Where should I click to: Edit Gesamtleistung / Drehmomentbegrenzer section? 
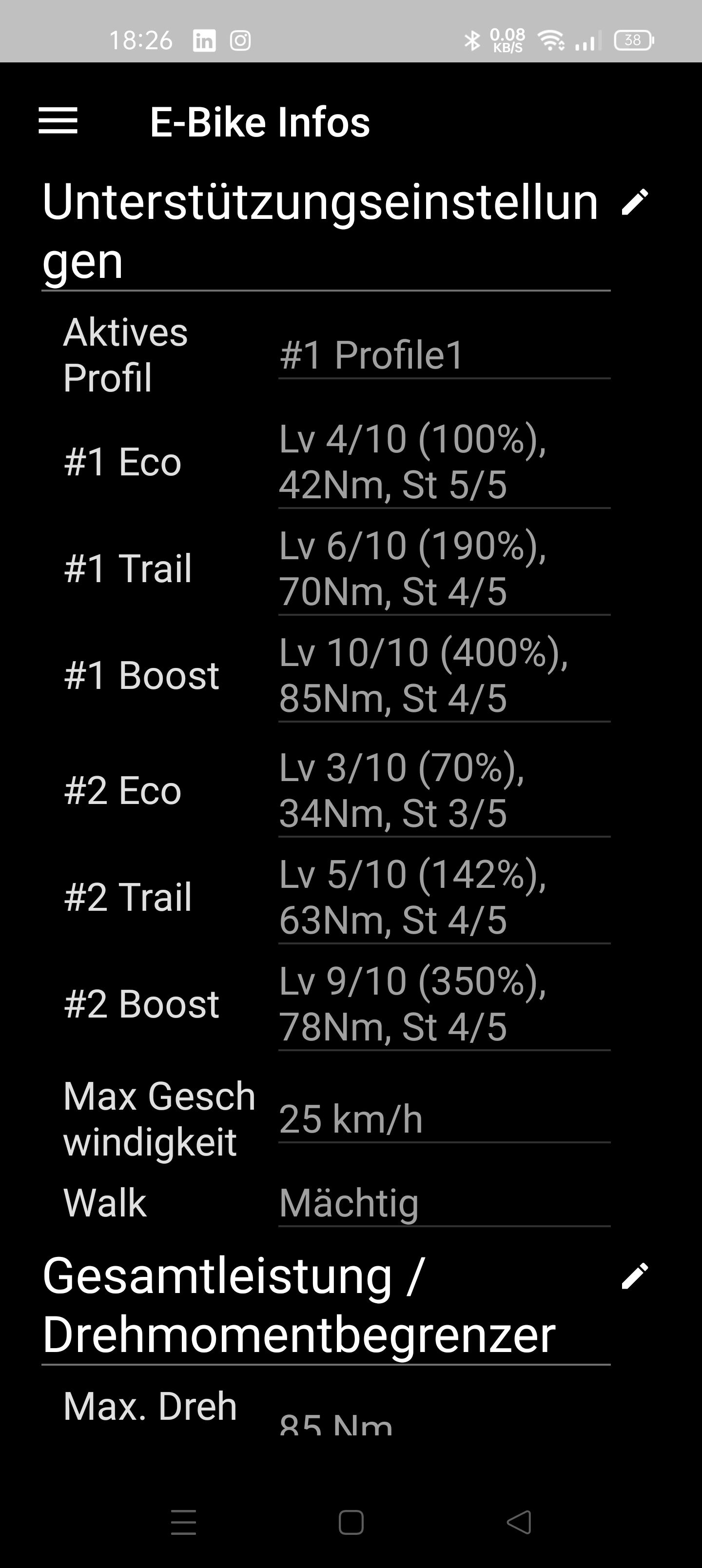[x=634, y=1276]
